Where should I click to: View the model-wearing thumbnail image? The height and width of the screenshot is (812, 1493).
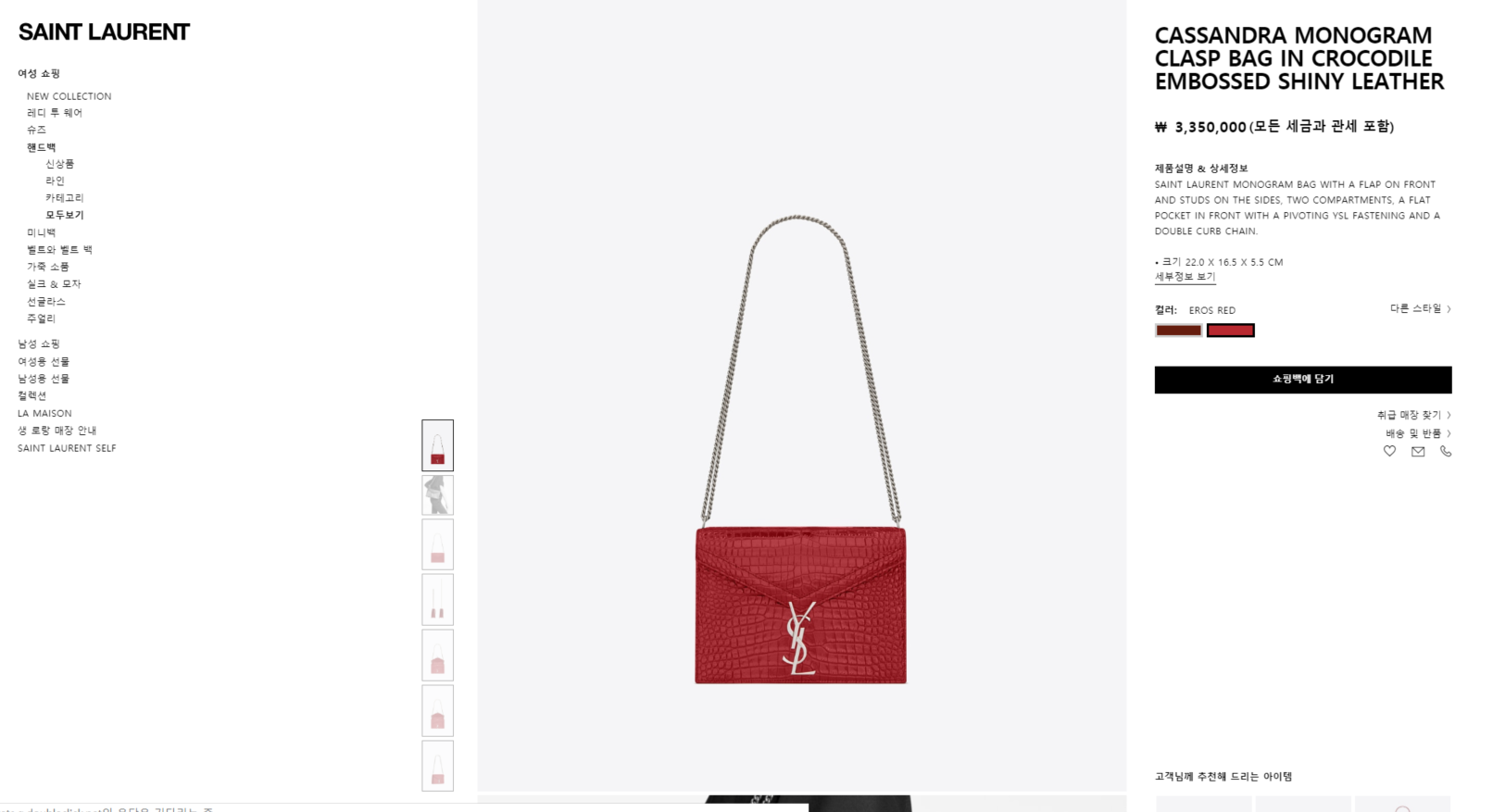click(437, 495)
